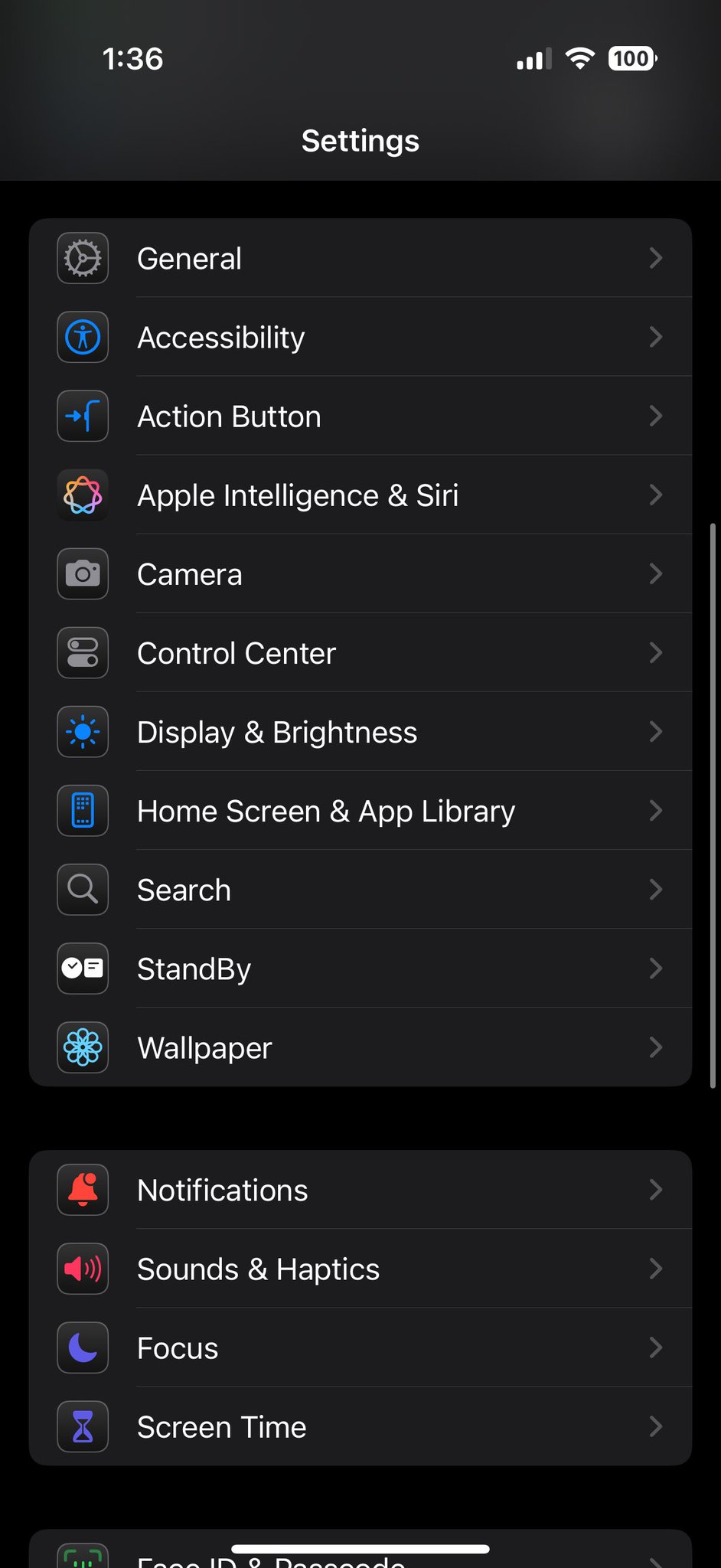Open Focus settings
Viewport: 721px width, 1568px height.
tap(360, 1347)
